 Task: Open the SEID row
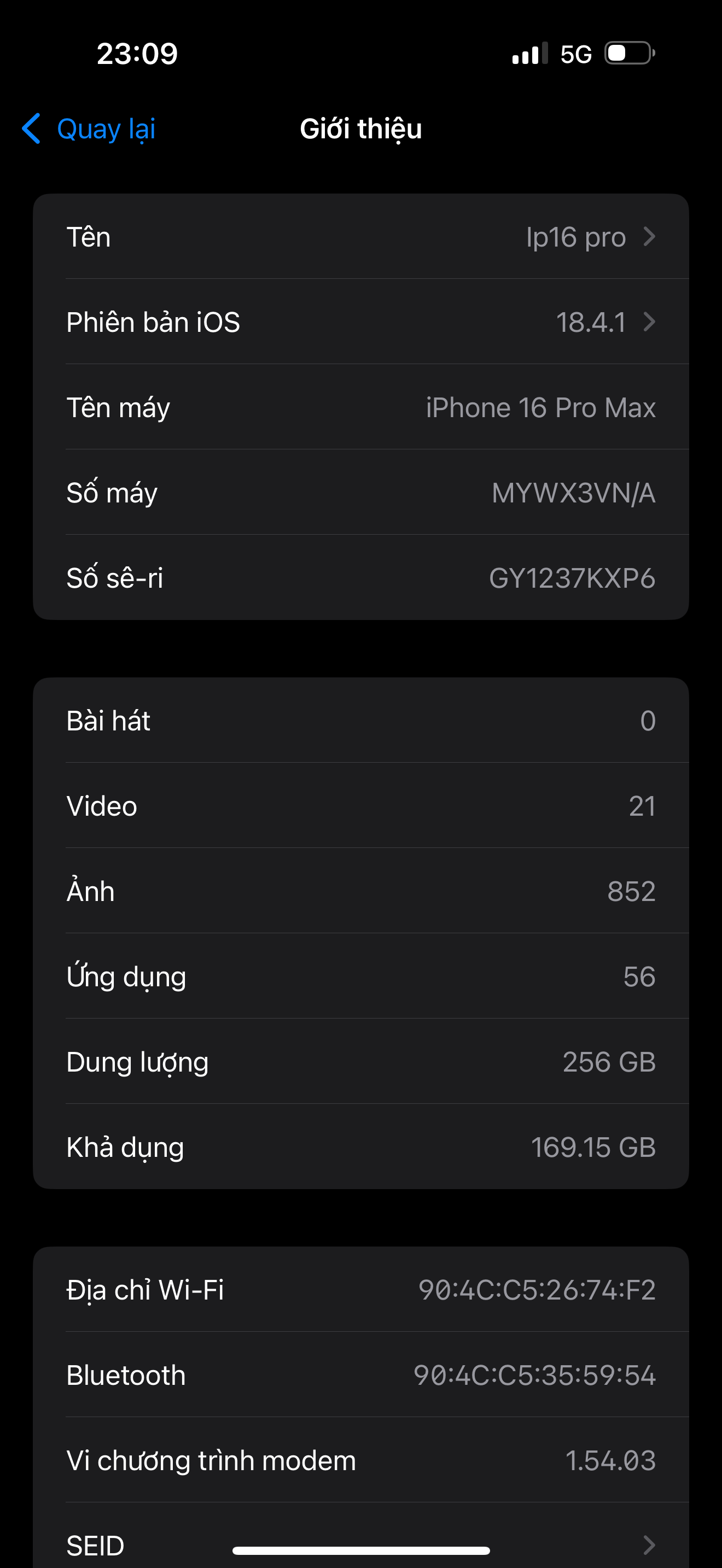[x=360, y=1543]
